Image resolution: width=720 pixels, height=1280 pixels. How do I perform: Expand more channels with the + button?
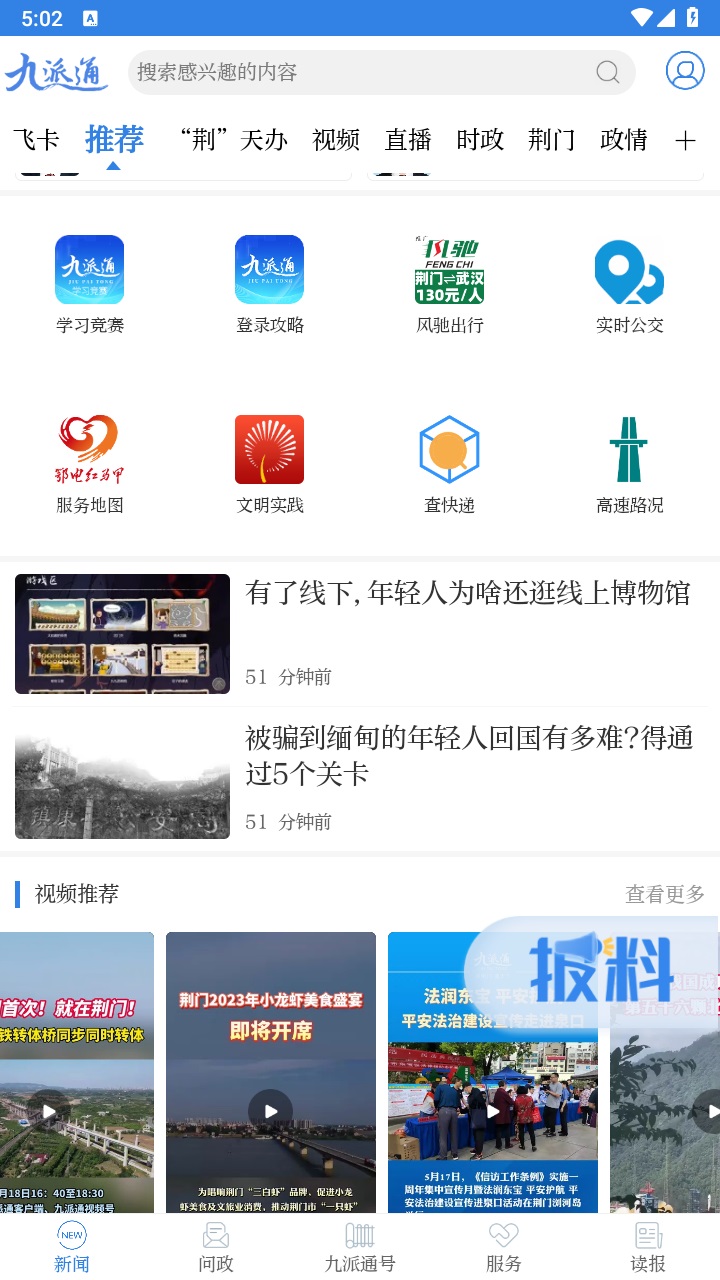(x=686, y=140)
